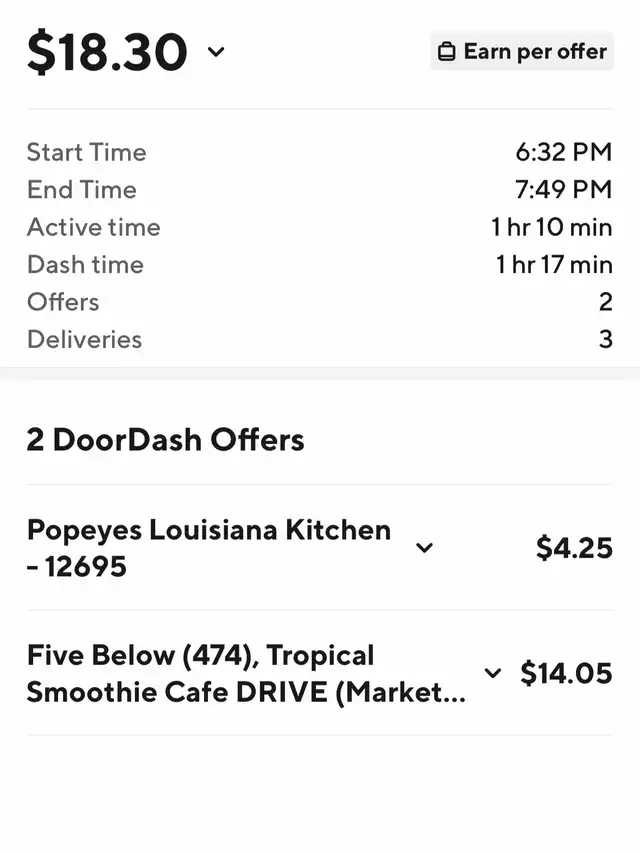Expand the Five Below and Tropical Smoothie offer
This screenshot has height=853, width=640.
click(492, 673)
